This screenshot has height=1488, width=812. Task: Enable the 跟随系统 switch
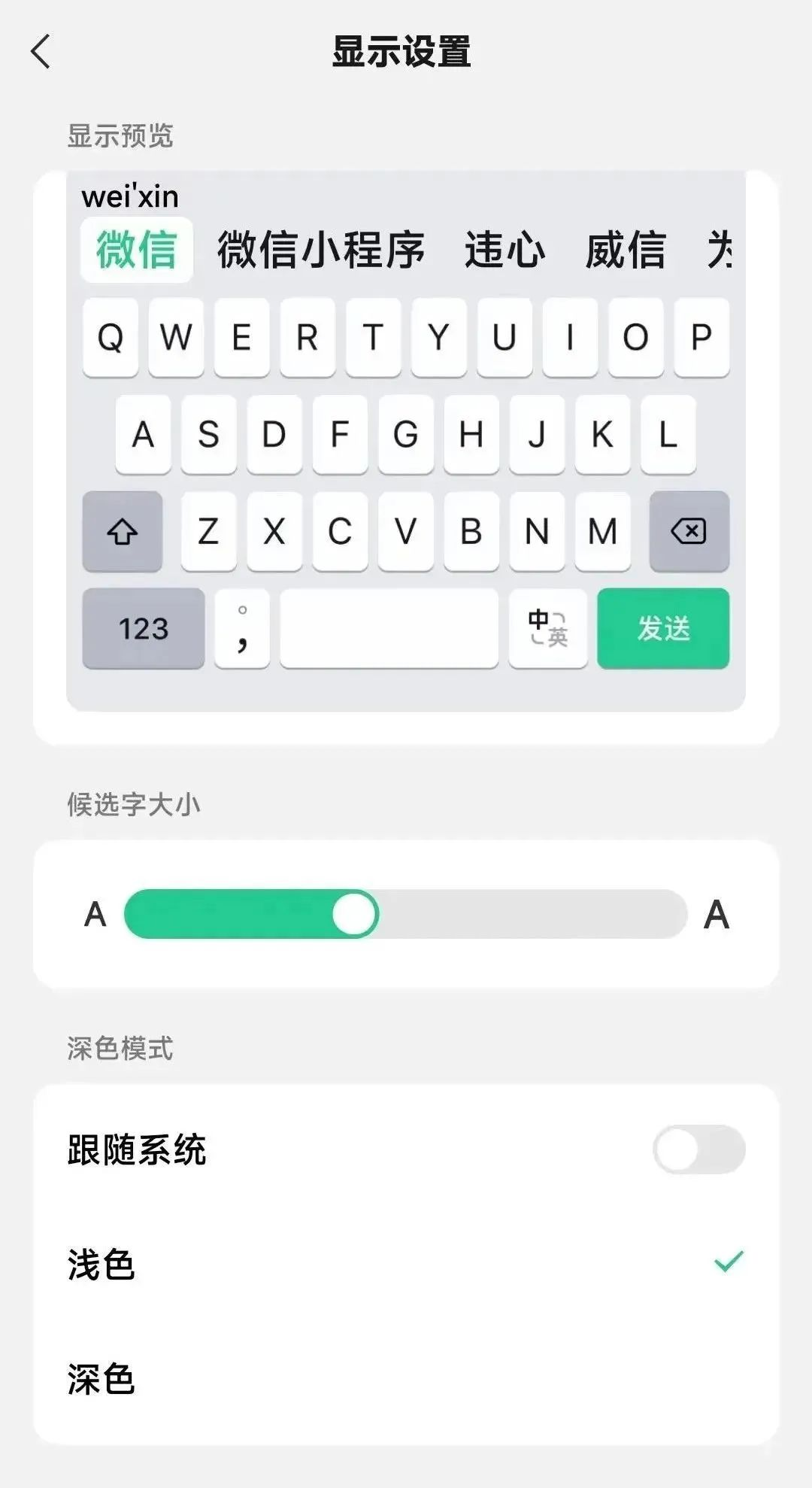[698, 1149]
